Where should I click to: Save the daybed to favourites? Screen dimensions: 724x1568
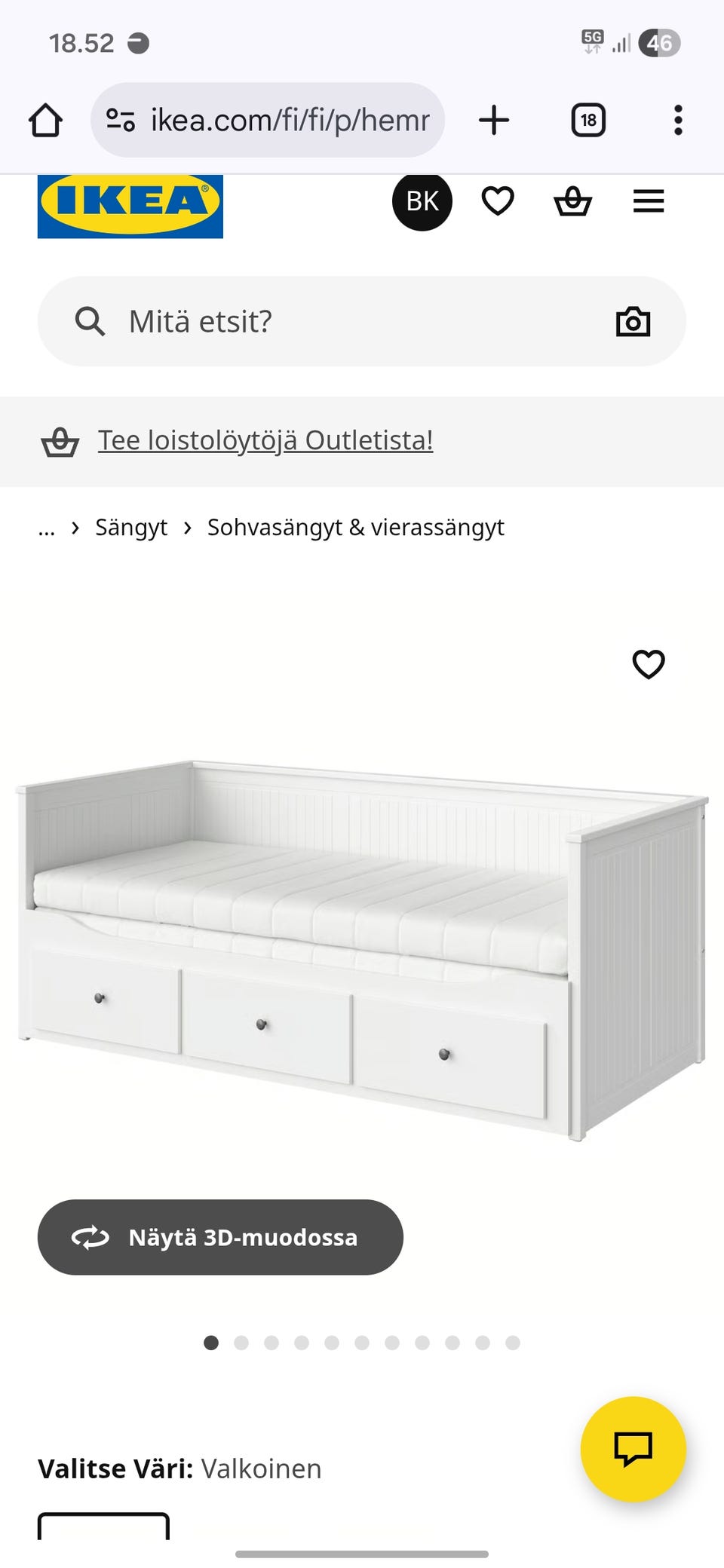[x=649, y=664]
